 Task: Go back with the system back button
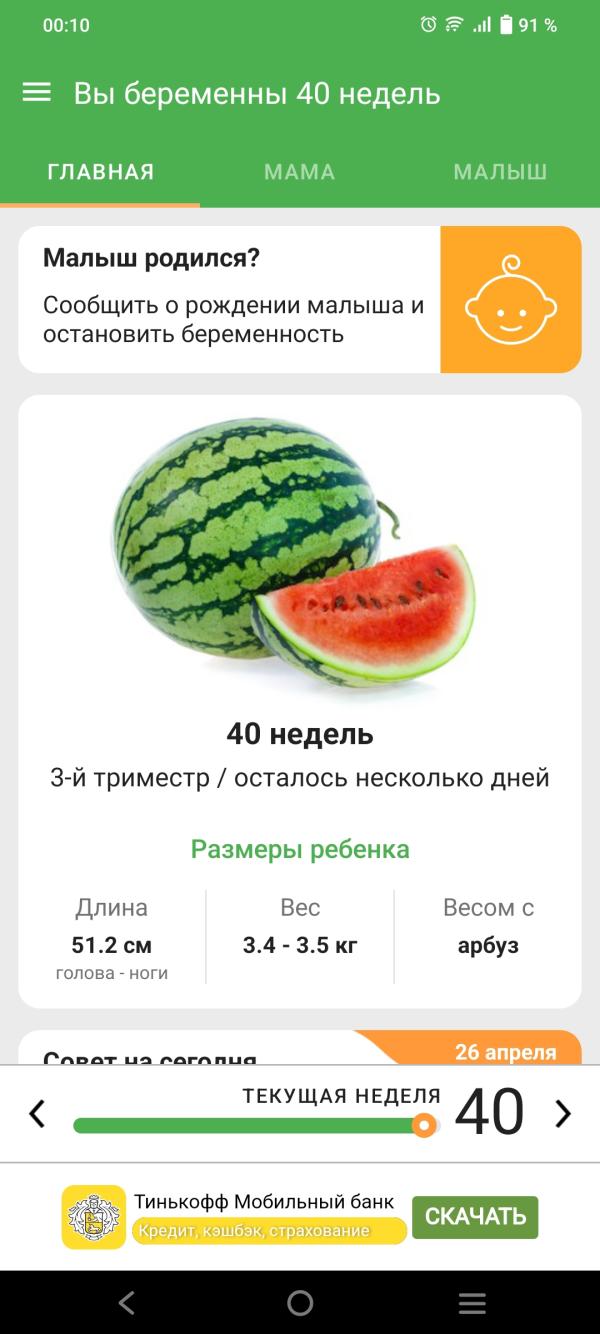(127, 1303)
